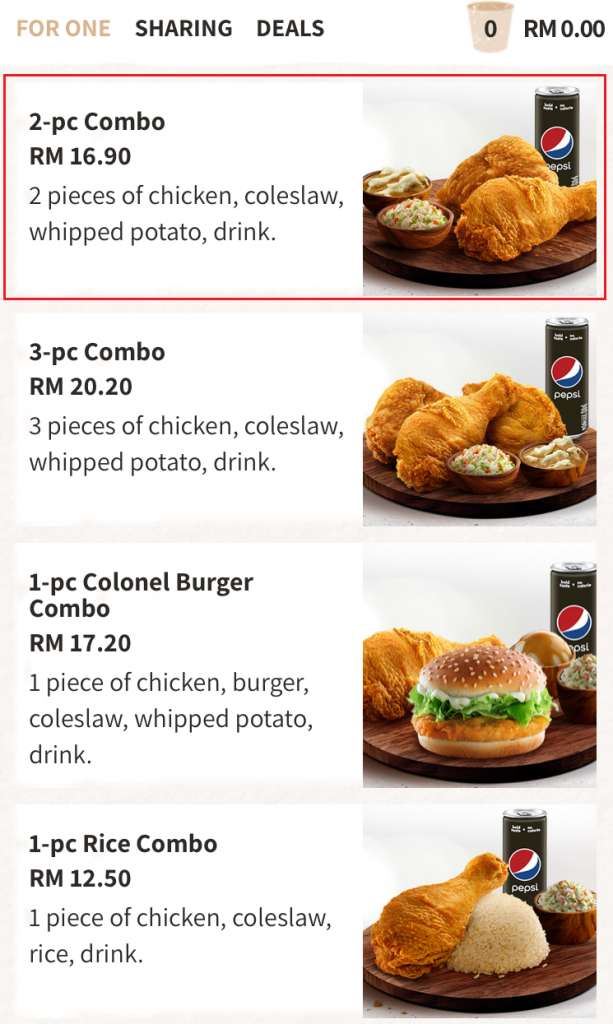Switch to the Sharing tab
613x1024 pixels.
pyautogui.click(x=183, y=28)
